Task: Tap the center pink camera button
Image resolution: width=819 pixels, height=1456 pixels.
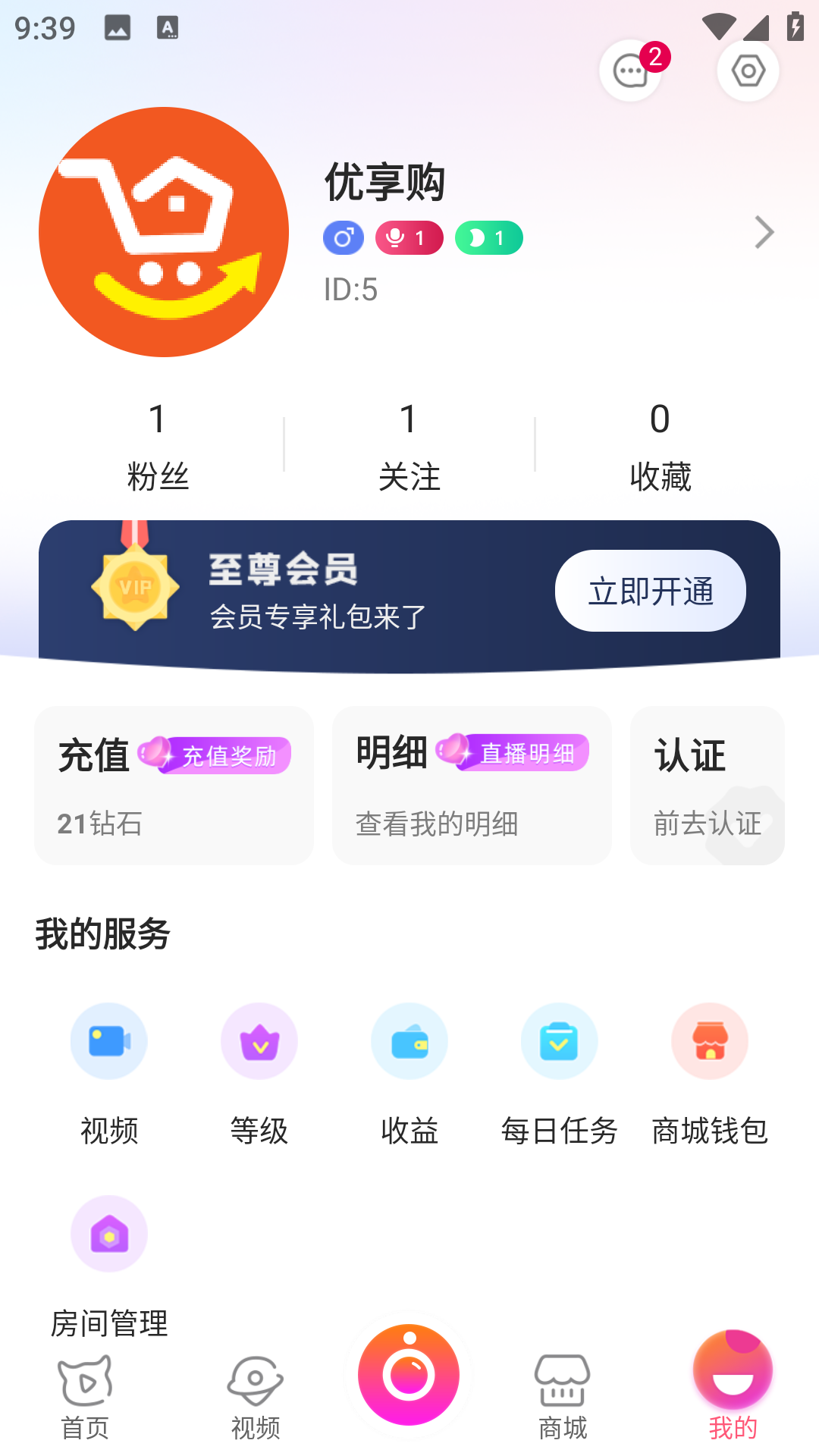Action: tap(409, 1375)
